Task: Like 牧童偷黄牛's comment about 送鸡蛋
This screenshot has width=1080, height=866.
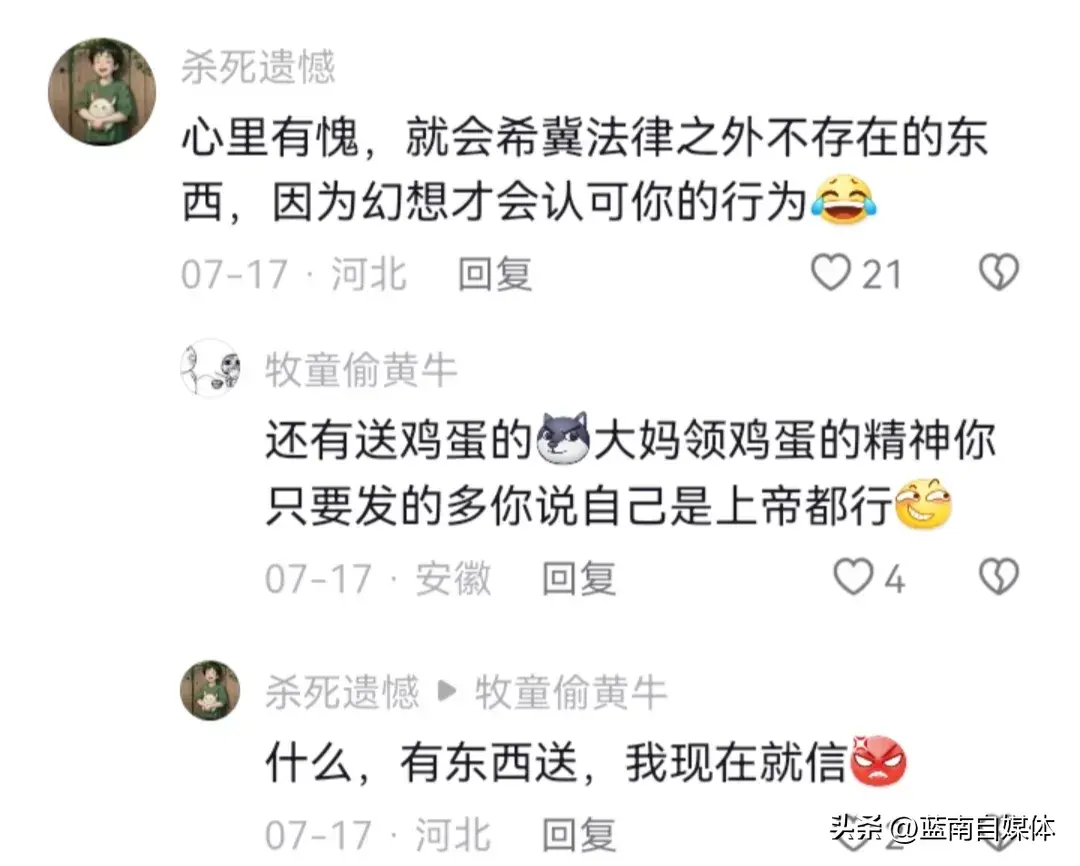Action: (x=853, y=577)
